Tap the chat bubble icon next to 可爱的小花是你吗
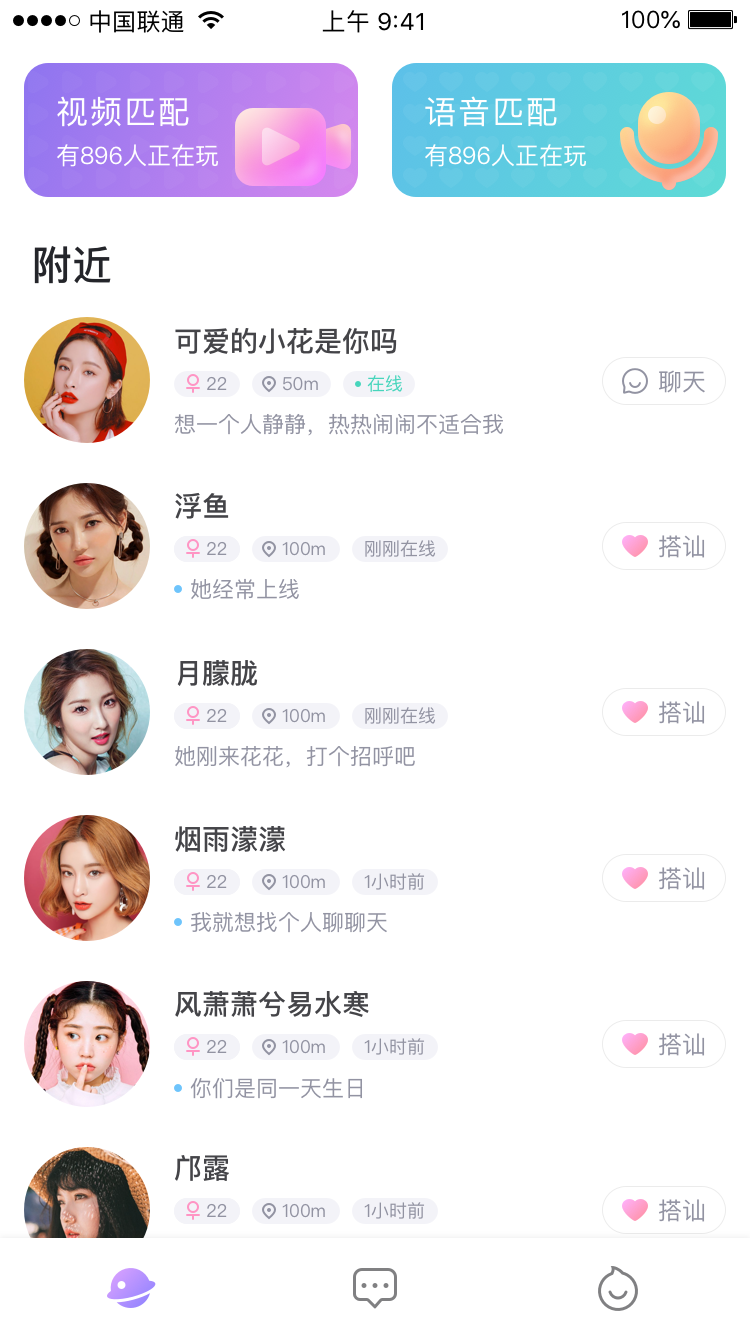The height and width of the screenshot is (1334, 750). 634,381
